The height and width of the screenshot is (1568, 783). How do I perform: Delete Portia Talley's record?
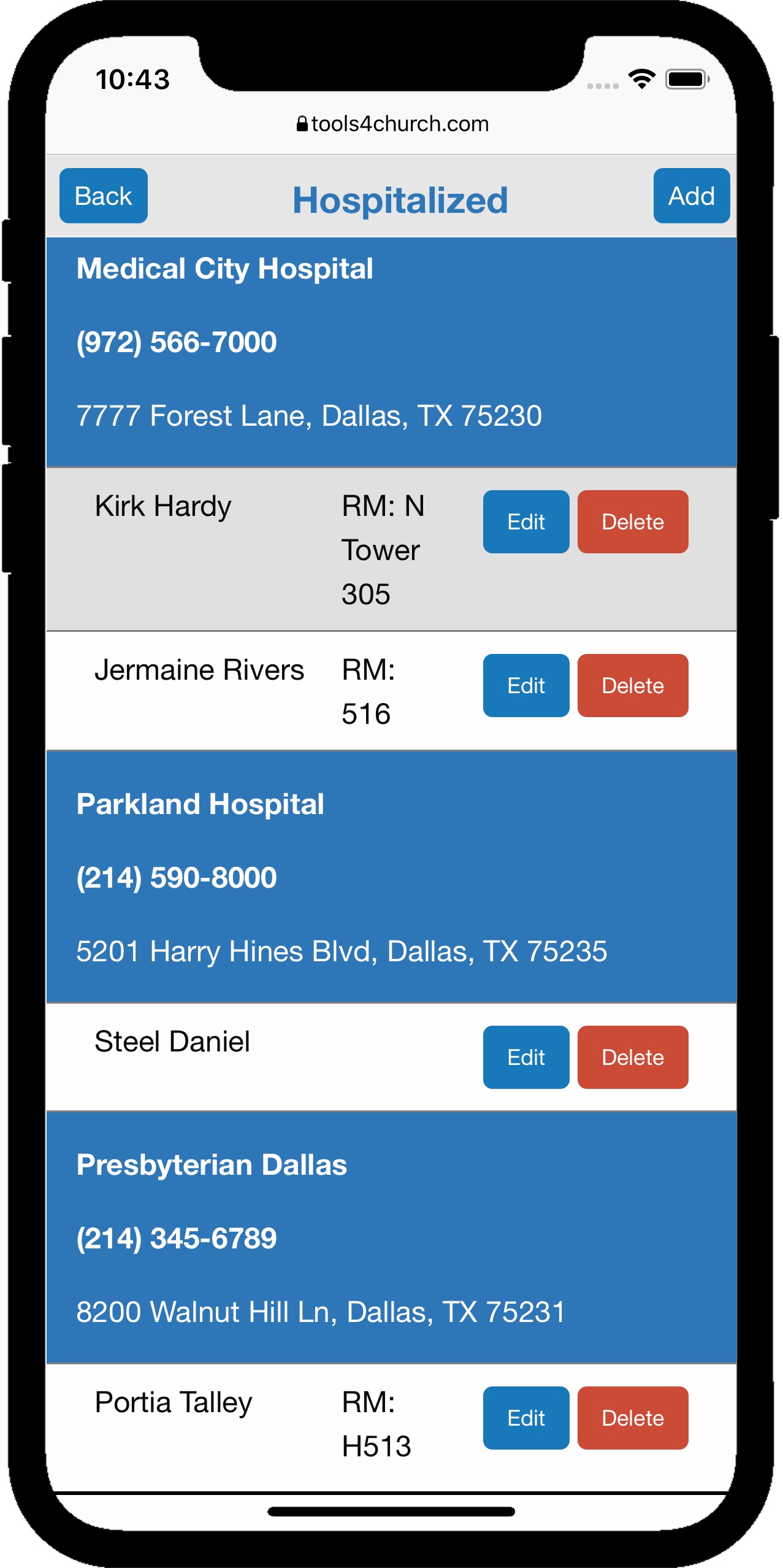click(632, 1418)
